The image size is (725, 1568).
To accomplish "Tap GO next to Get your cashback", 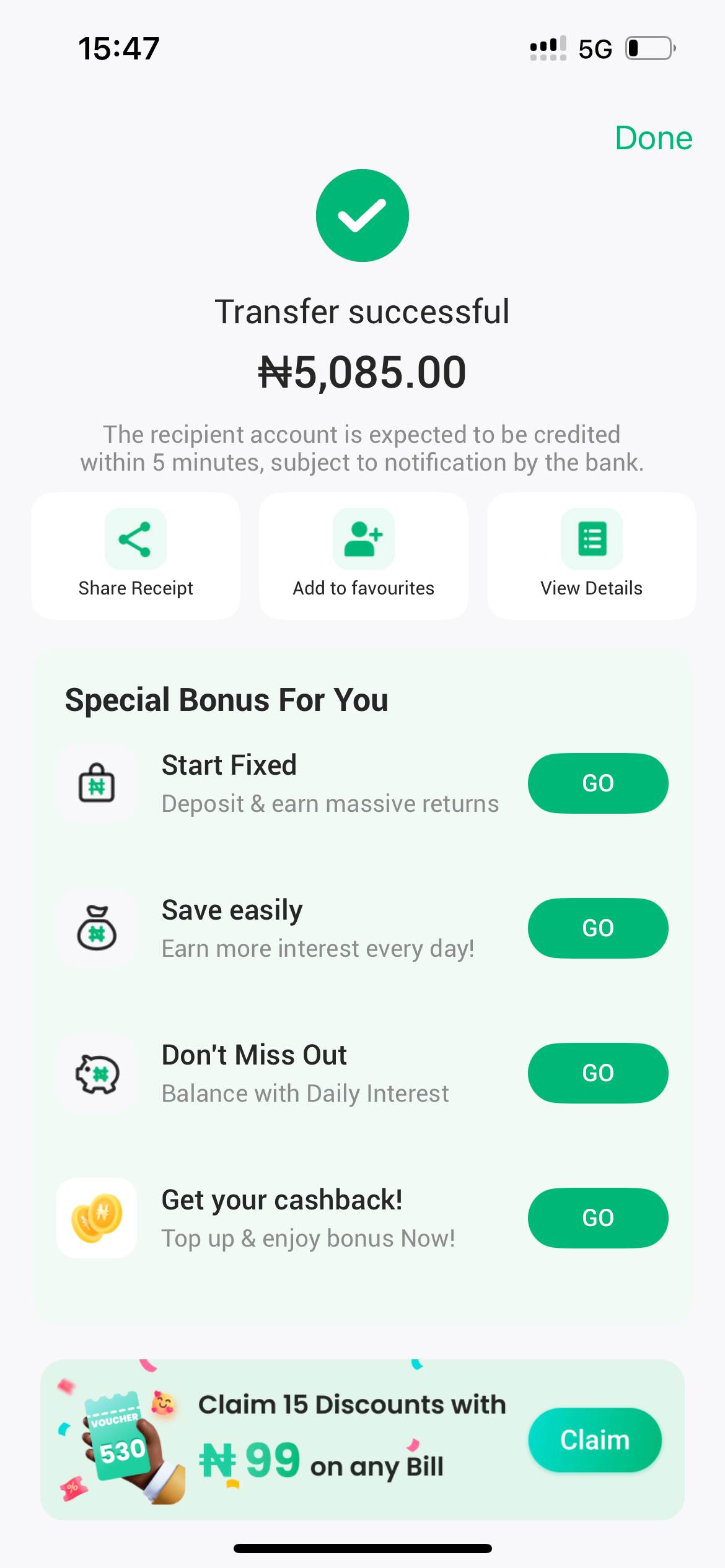I will click(597, 1218).
